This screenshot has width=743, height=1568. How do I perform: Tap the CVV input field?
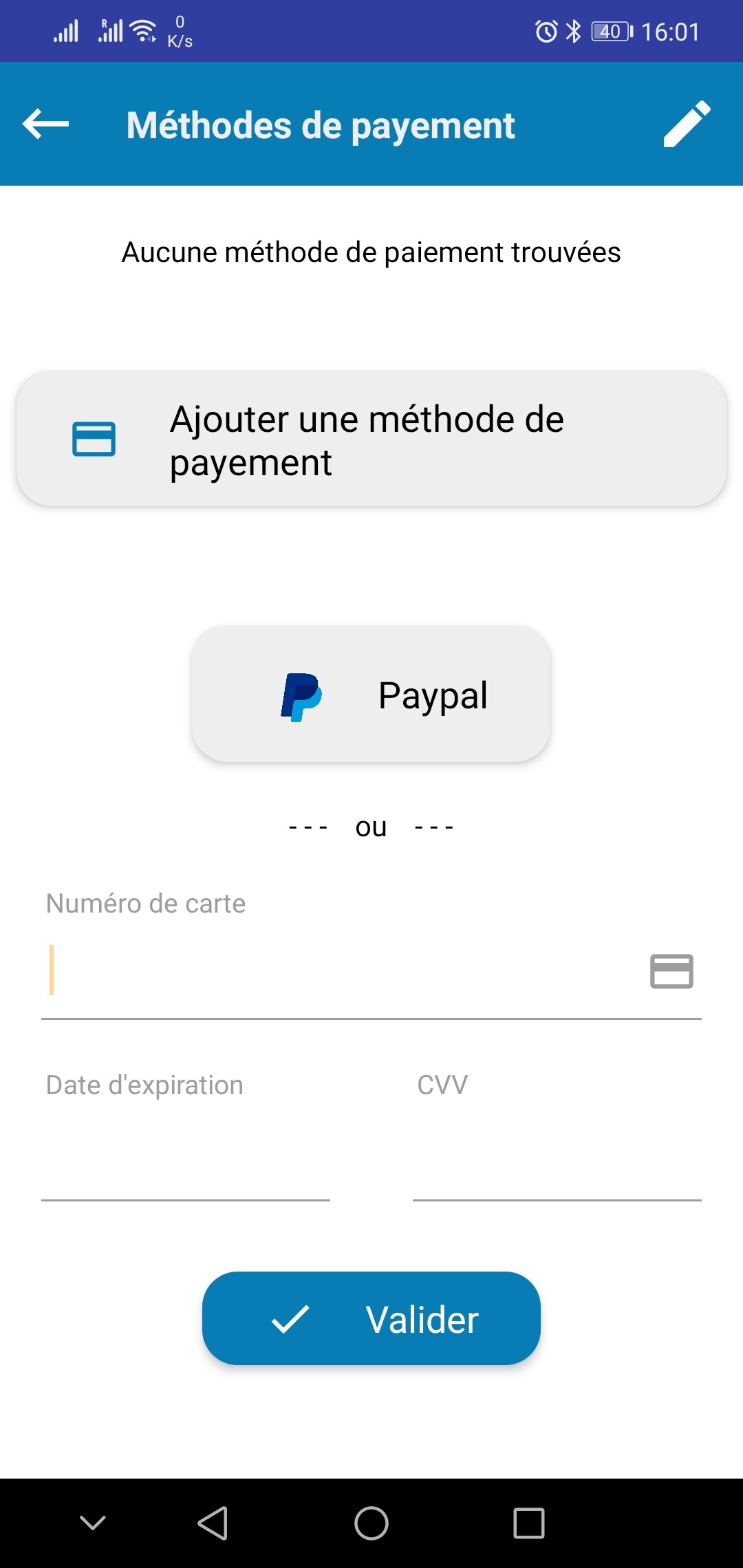[x=557, y=1155]
